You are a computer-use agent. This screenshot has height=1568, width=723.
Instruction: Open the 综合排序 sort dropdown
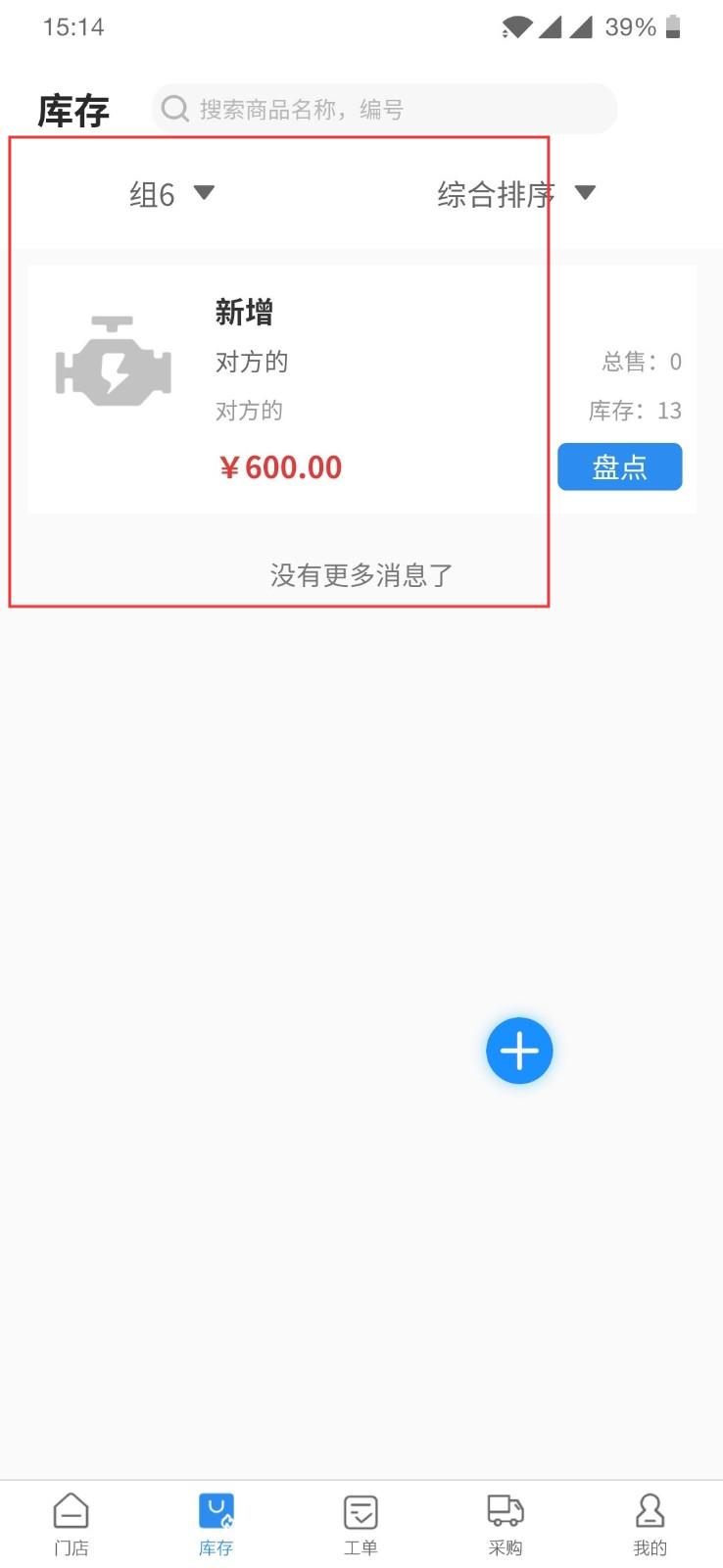(516, 194)
